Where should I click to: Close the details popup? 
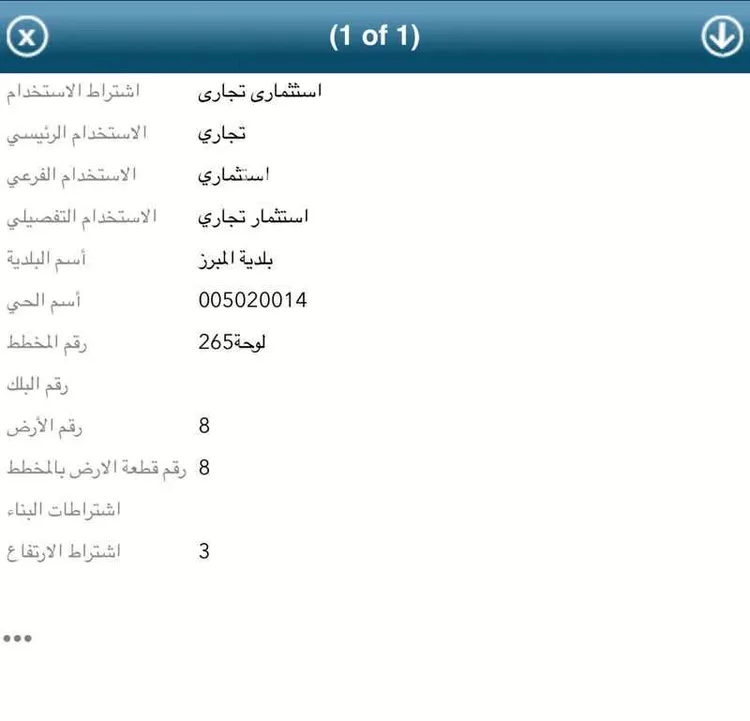pos(28,37)
